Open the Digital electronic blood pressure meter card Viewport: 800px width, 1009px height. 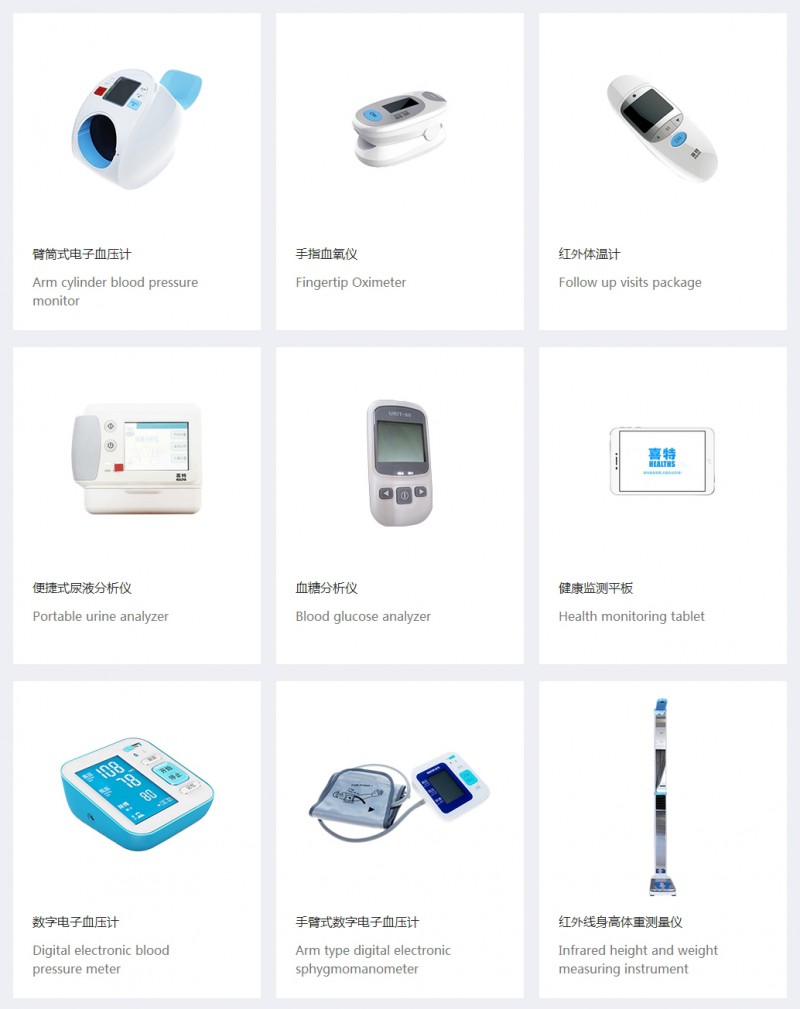coord(137,839)
